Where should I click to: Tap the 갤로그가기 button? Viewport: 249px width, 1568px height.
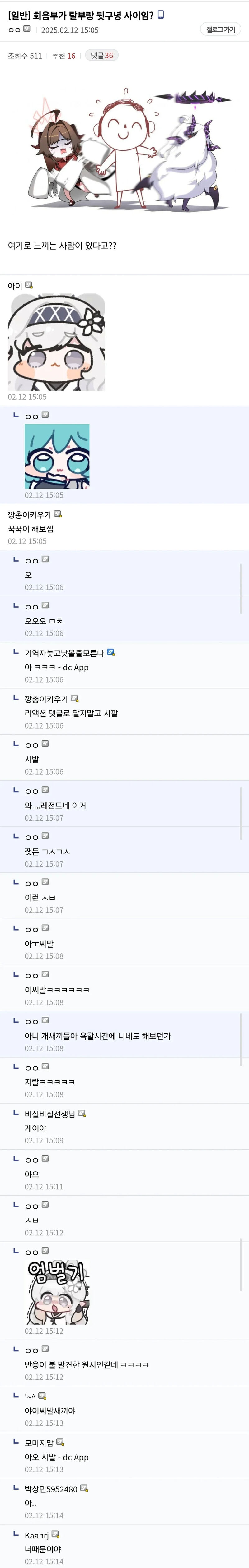click(220, 29)
